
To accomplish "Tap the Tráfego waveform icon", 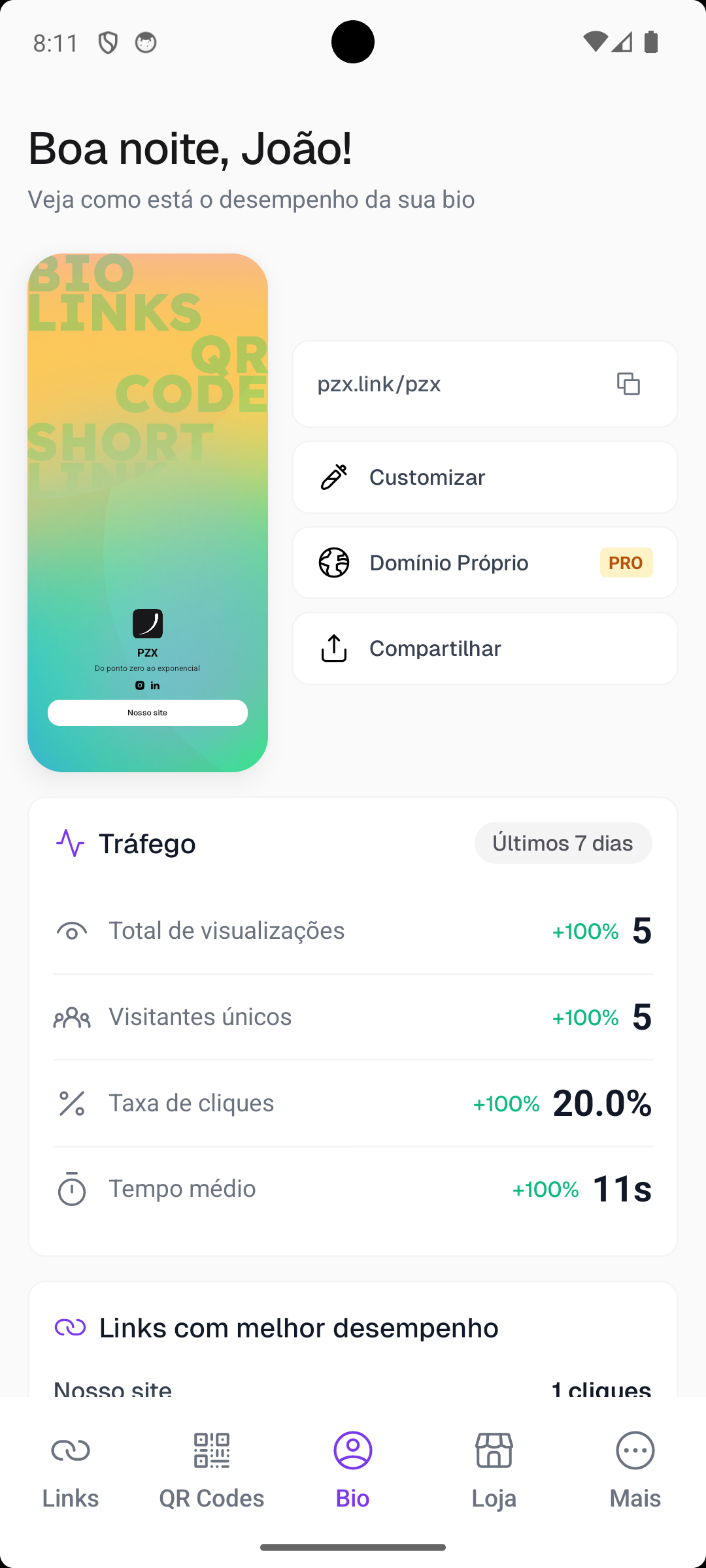I will [x=71, y=843].
